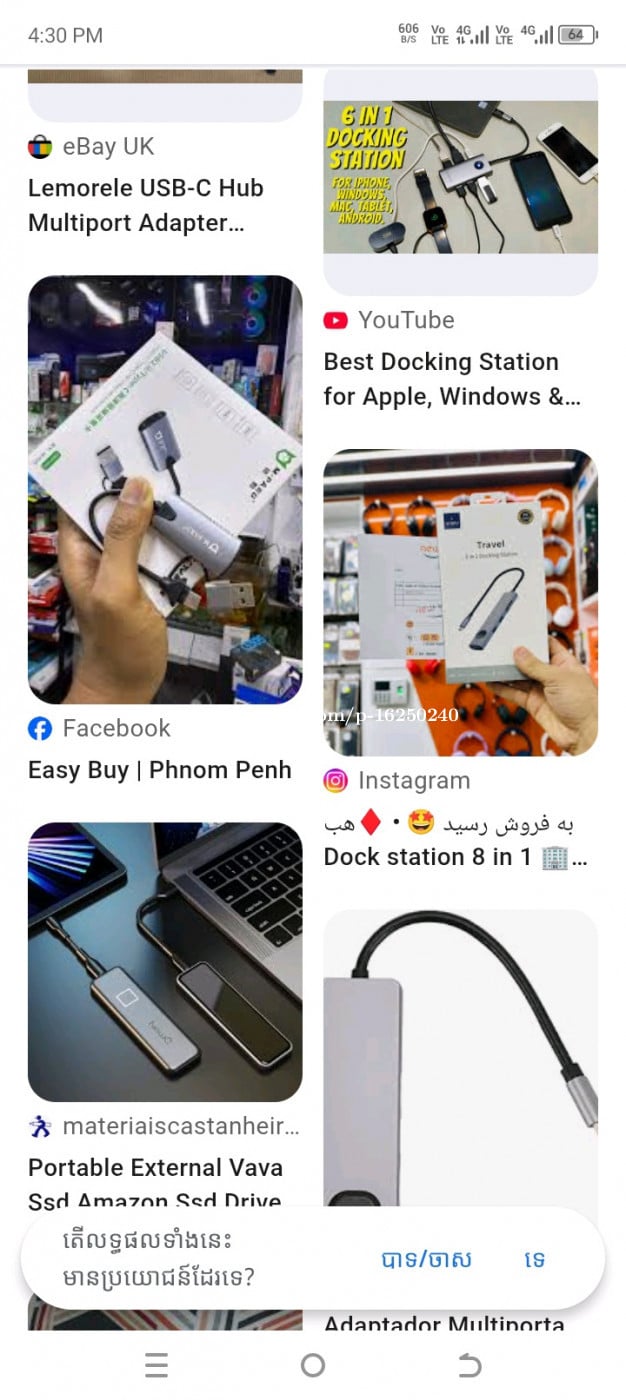Answer ទេ to the feedback prompt
Viewport: 626px width, 1400px height.
535,1259
